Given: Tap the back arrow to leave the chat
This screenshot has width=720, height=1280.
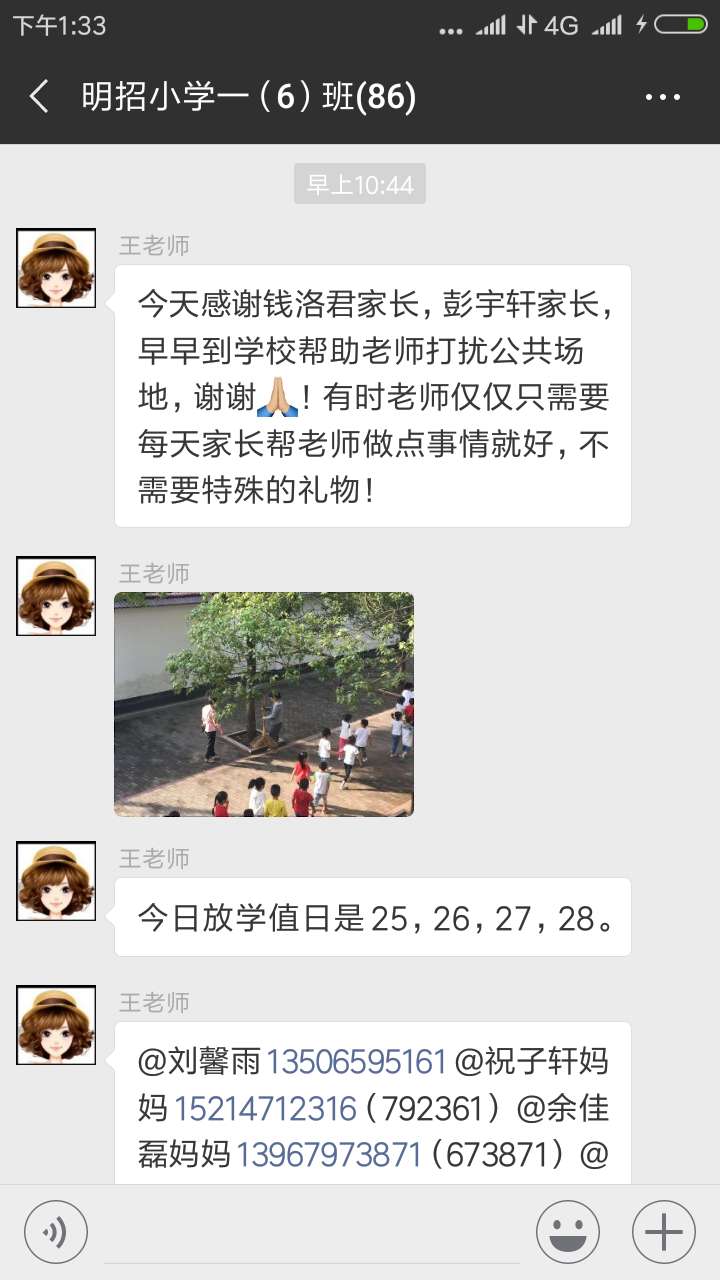Looking at the screenshot, I should (38, 97).
